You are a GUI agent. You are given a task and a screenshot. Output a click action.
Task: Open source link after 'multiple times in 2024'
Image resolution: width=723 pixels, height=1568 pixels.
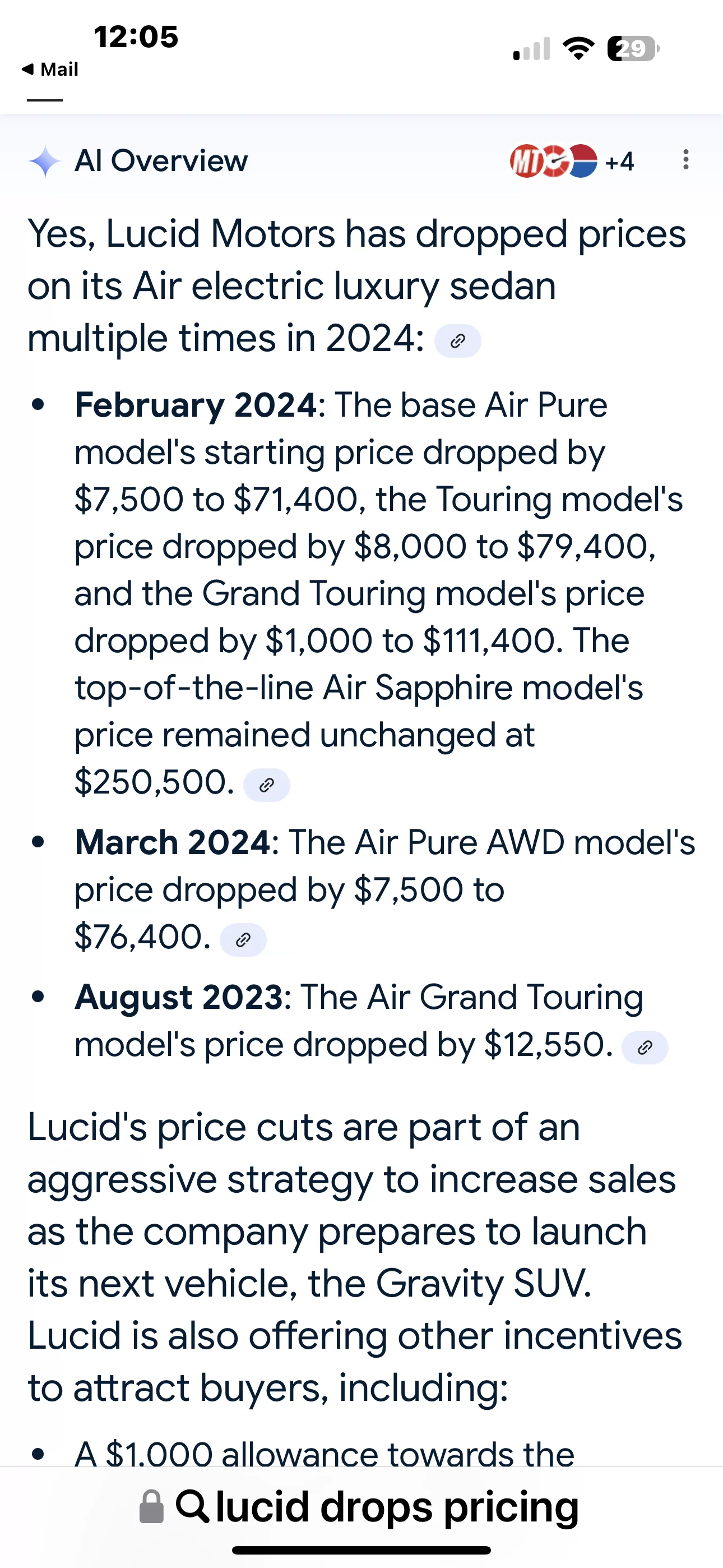(x=458, y=341)
